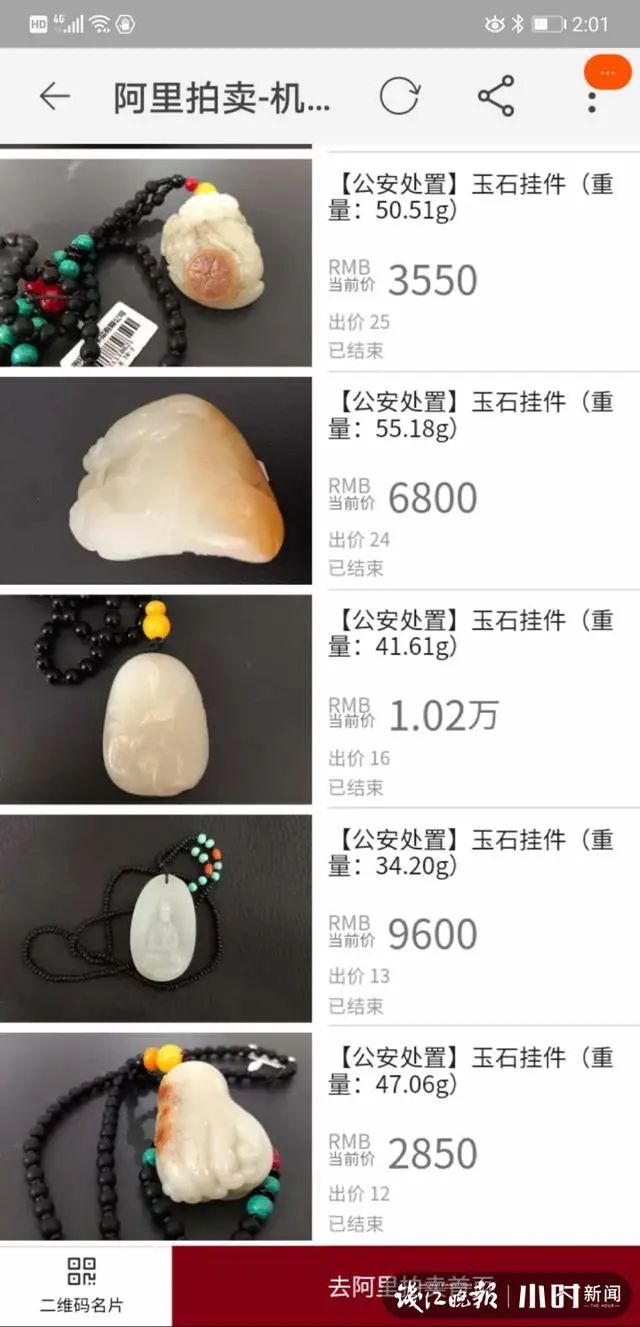The image size is (640, 1327).
Task: Open the three-dot overflow menu
Action: coord(592,98)
